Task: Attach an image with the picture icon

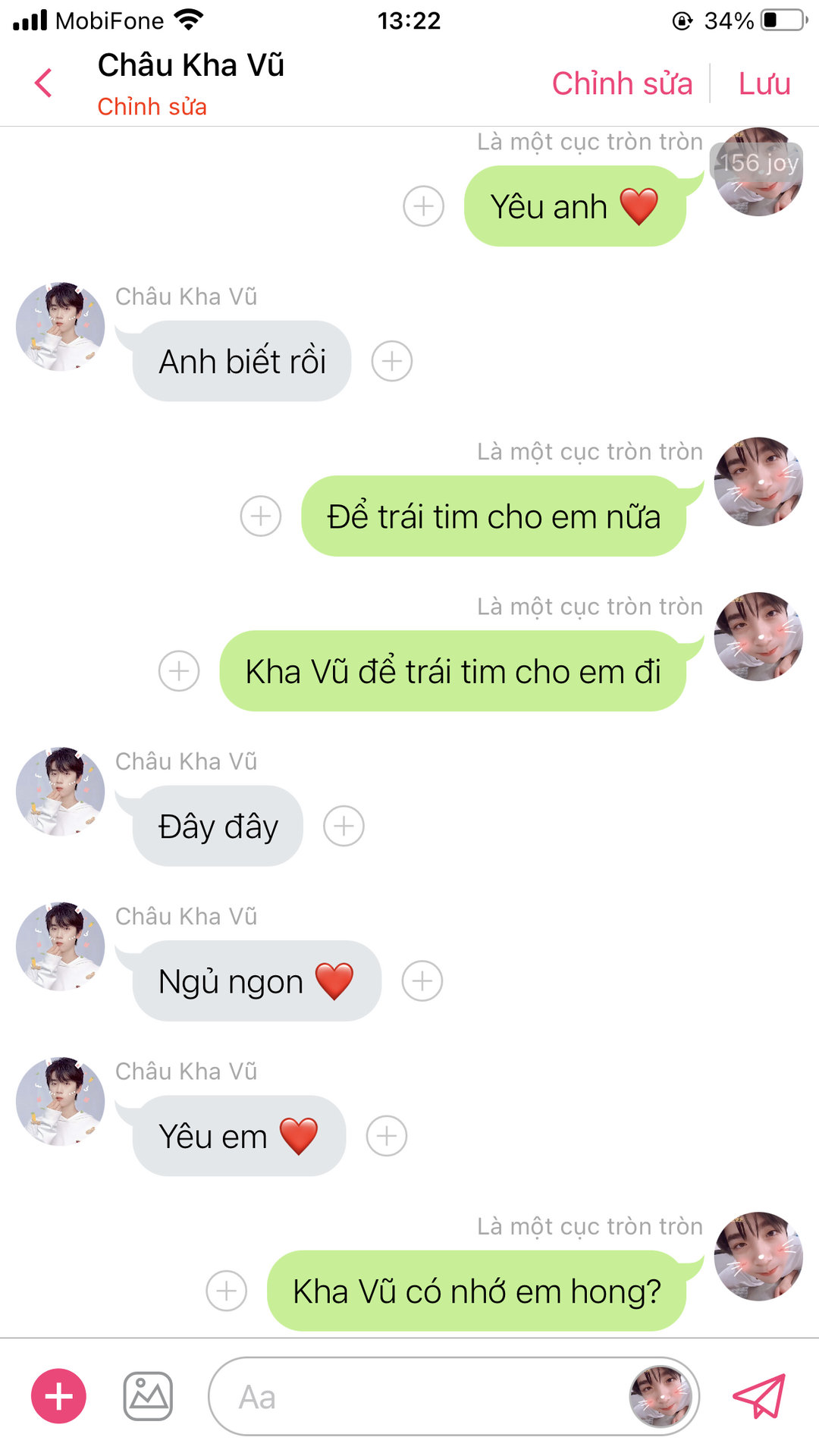Action: pyautogui.click(x=148, y=1396)
